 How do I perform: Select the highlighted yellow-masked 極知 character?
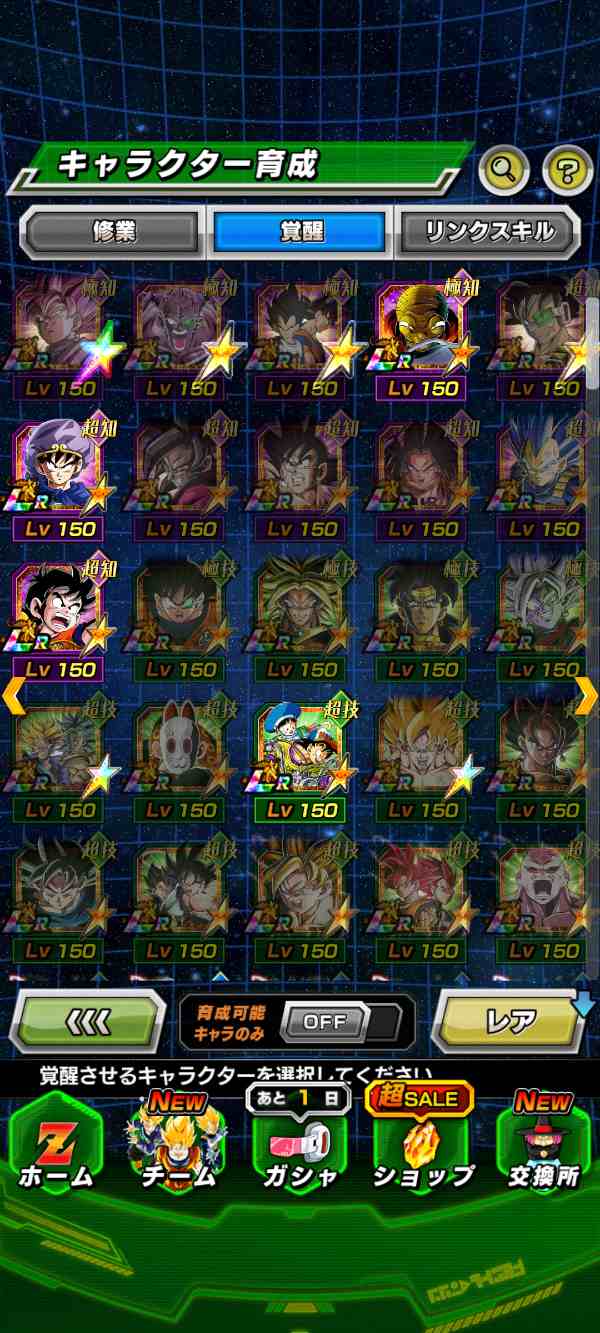422,340
